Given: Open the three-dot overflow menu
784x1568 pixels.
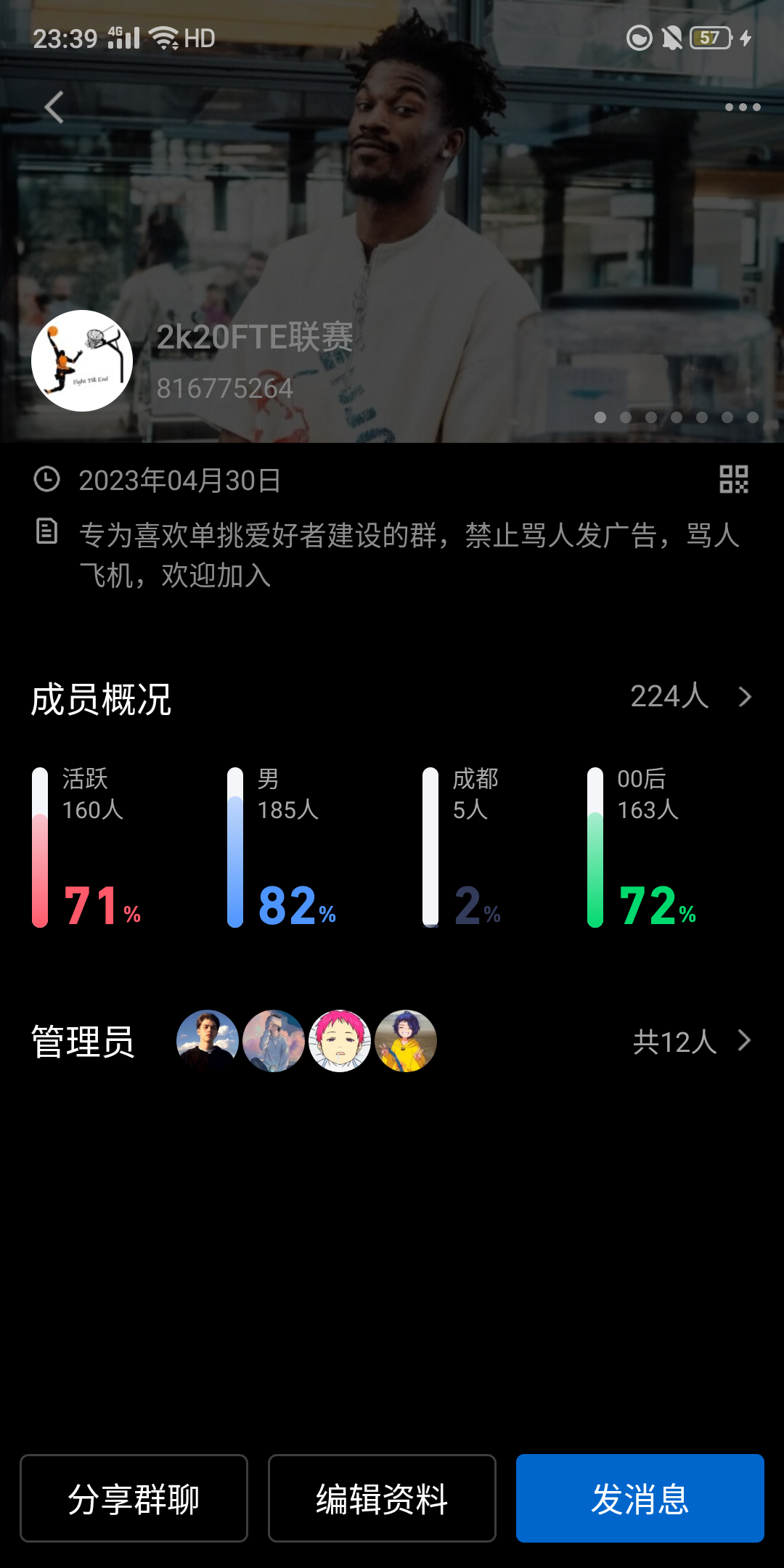Looking at the screenshot, I should click(742, 107).
